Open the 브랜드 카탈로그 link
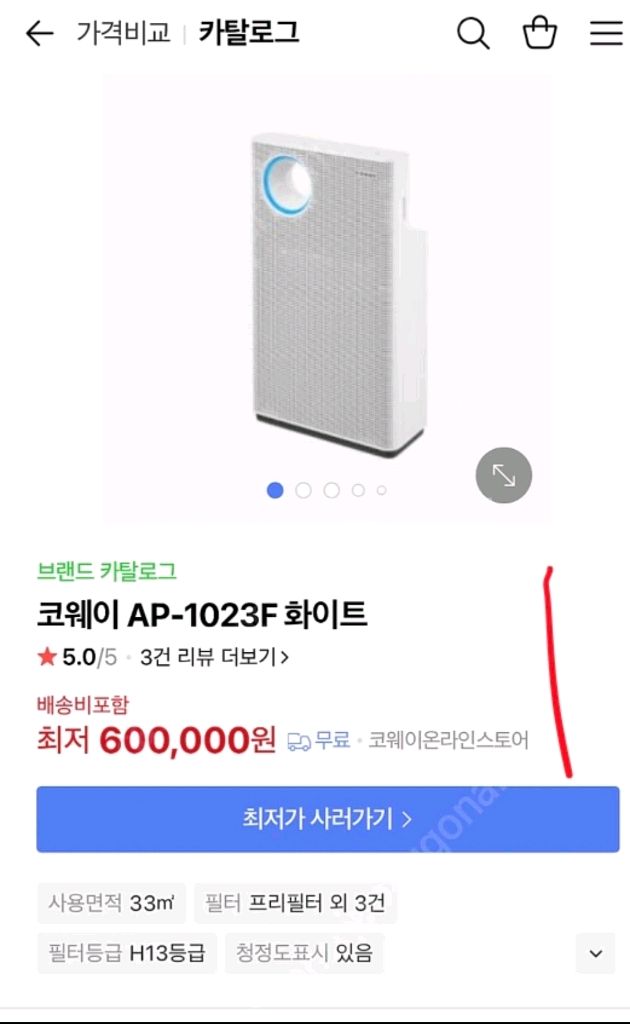This screenshot has height=1024, width=630. (x=107, y=571)
